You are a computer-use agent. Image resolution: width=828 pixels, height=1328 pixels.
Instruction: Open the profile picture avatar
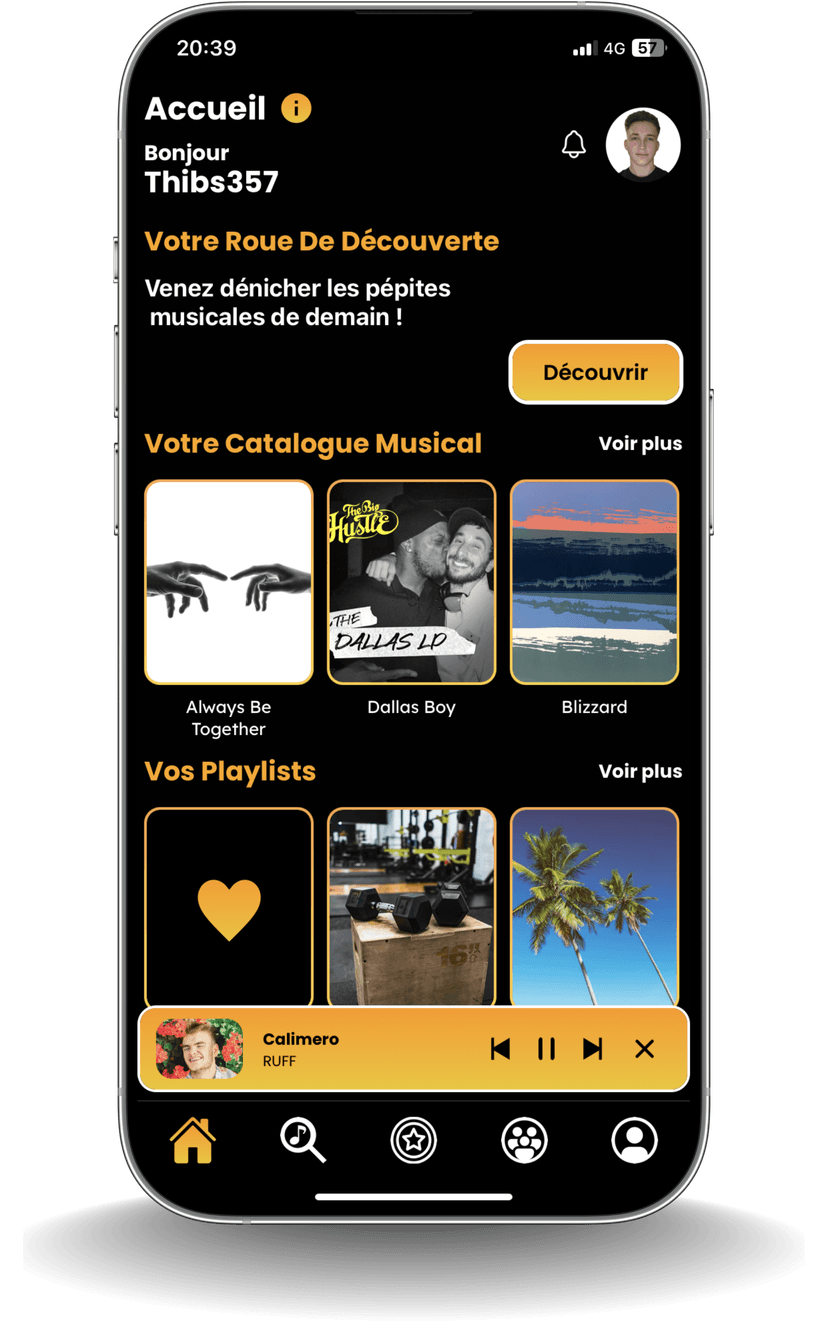pyautogui.click(x=643, y=145)
